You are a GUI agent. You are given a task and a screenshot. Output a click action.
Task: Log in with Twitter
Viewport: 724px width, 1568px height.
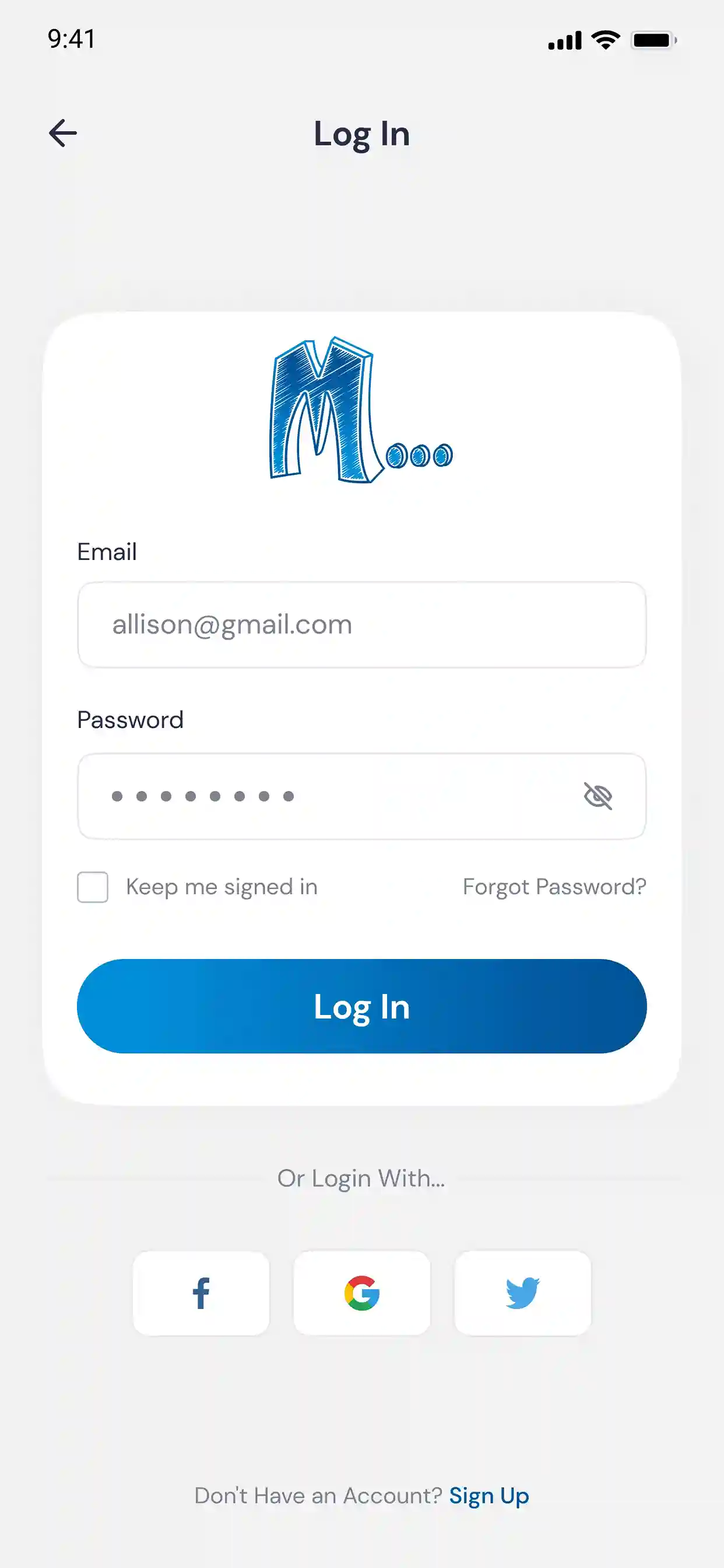523,1293
